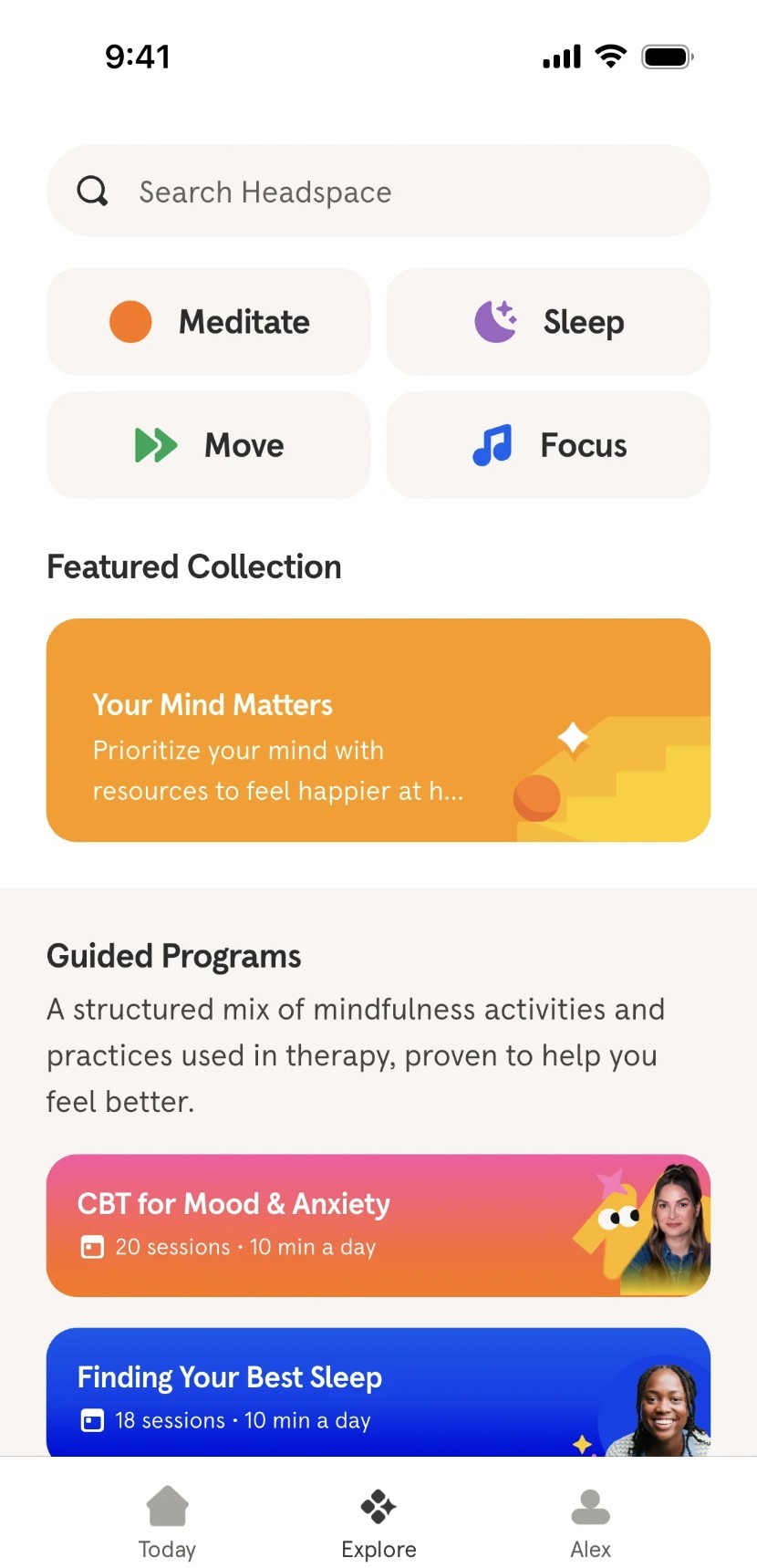Choose the Focus category
This screenshot has height=1568, width=757.
[x=548, y=445]
